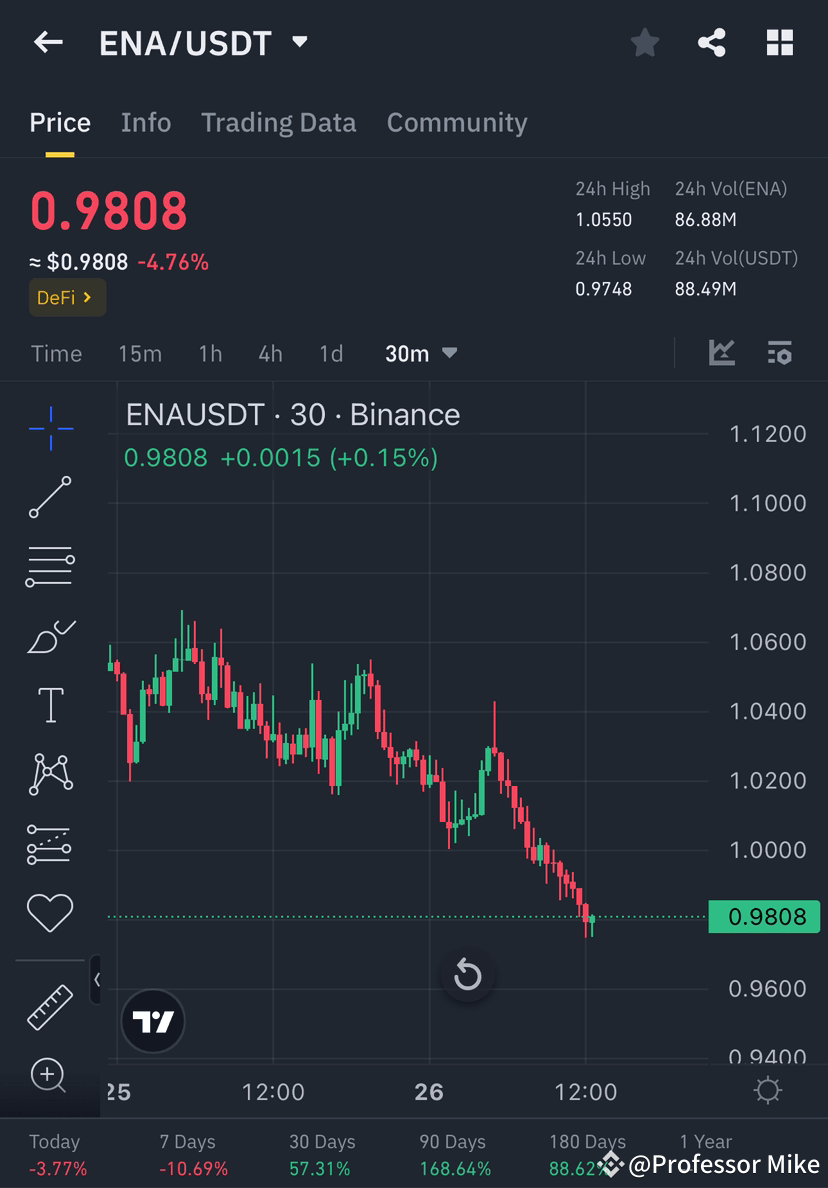
Task: Open the horizontal lines drawing tool
Action: point(49,565)
